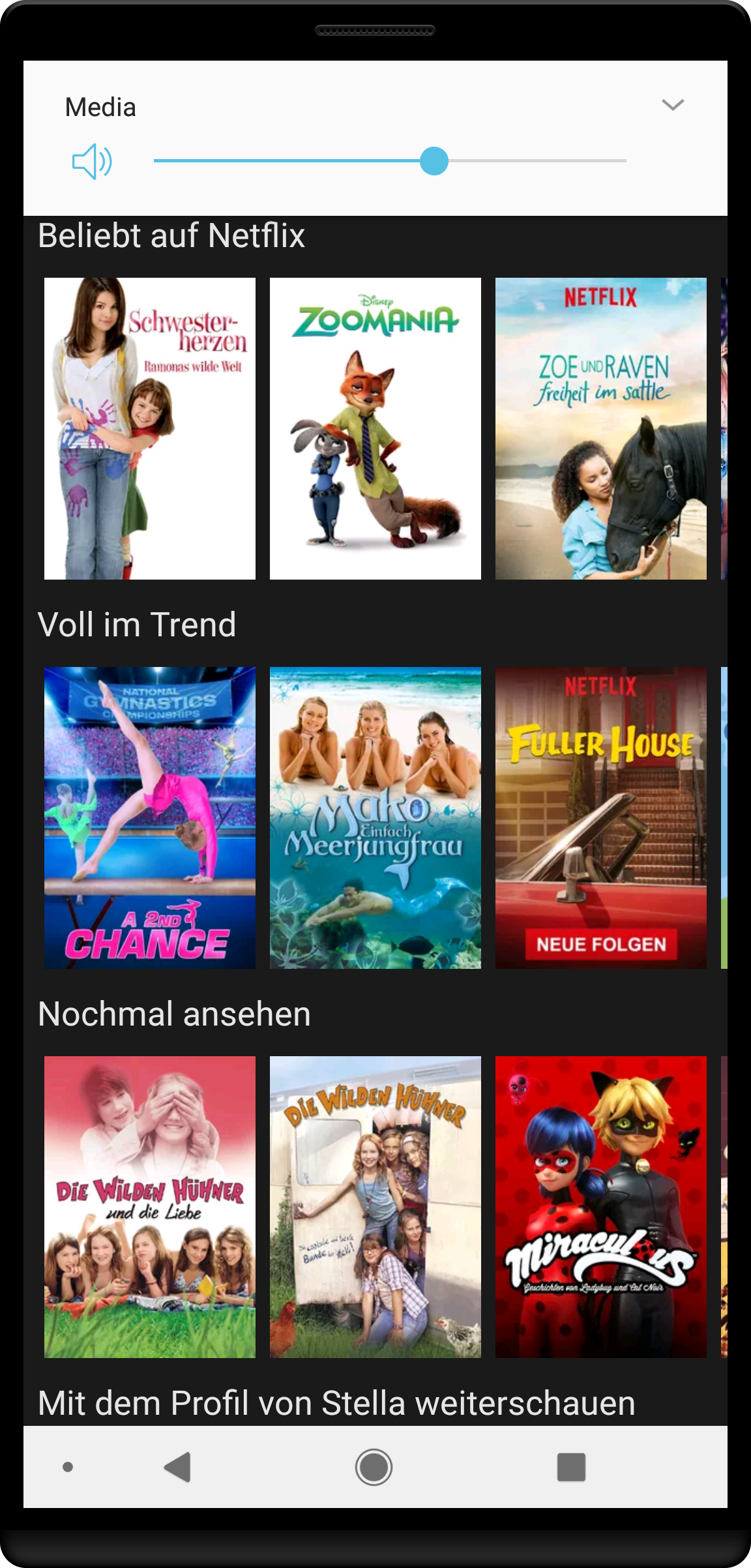Open the Zoomania movie tile
Viewport: 751px width, 1568px height.
click(375, 428)
